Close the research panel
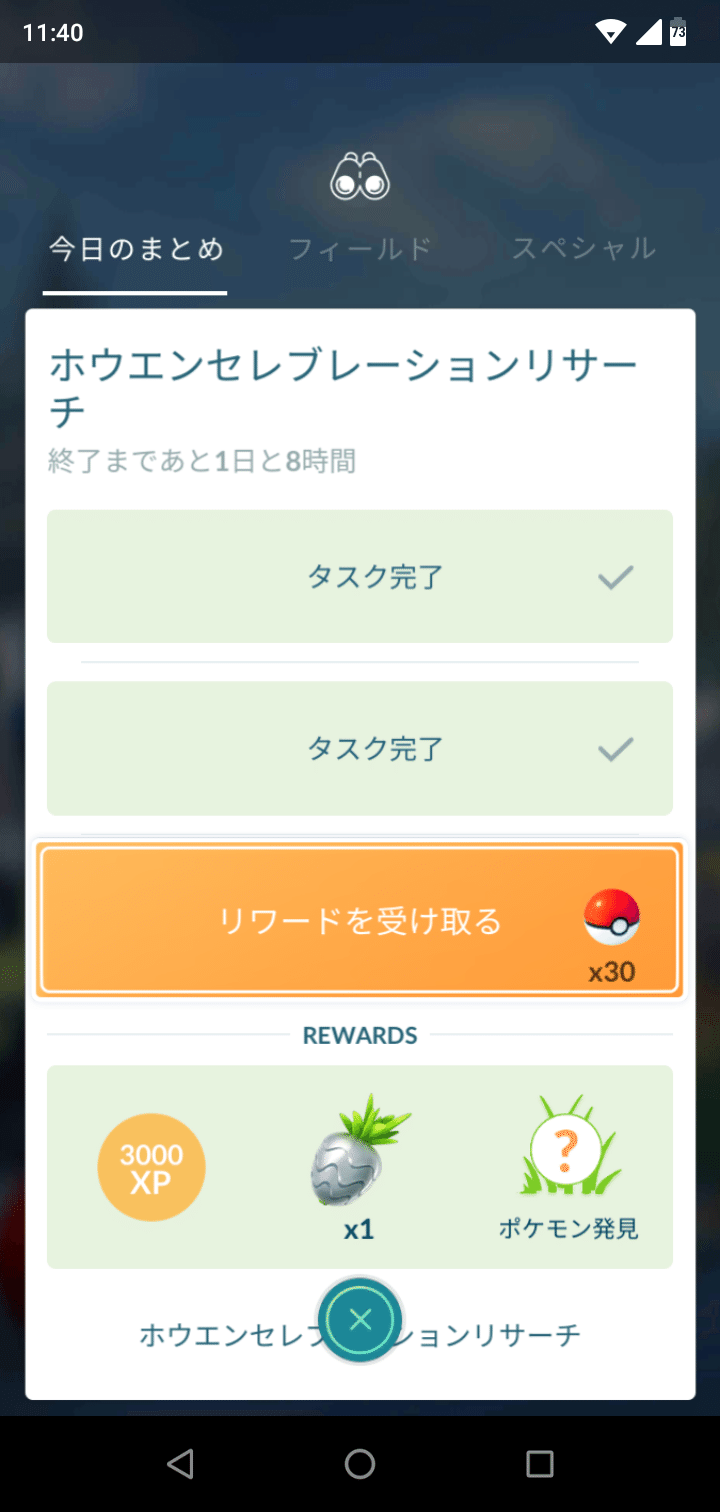 coord(360,1320)
